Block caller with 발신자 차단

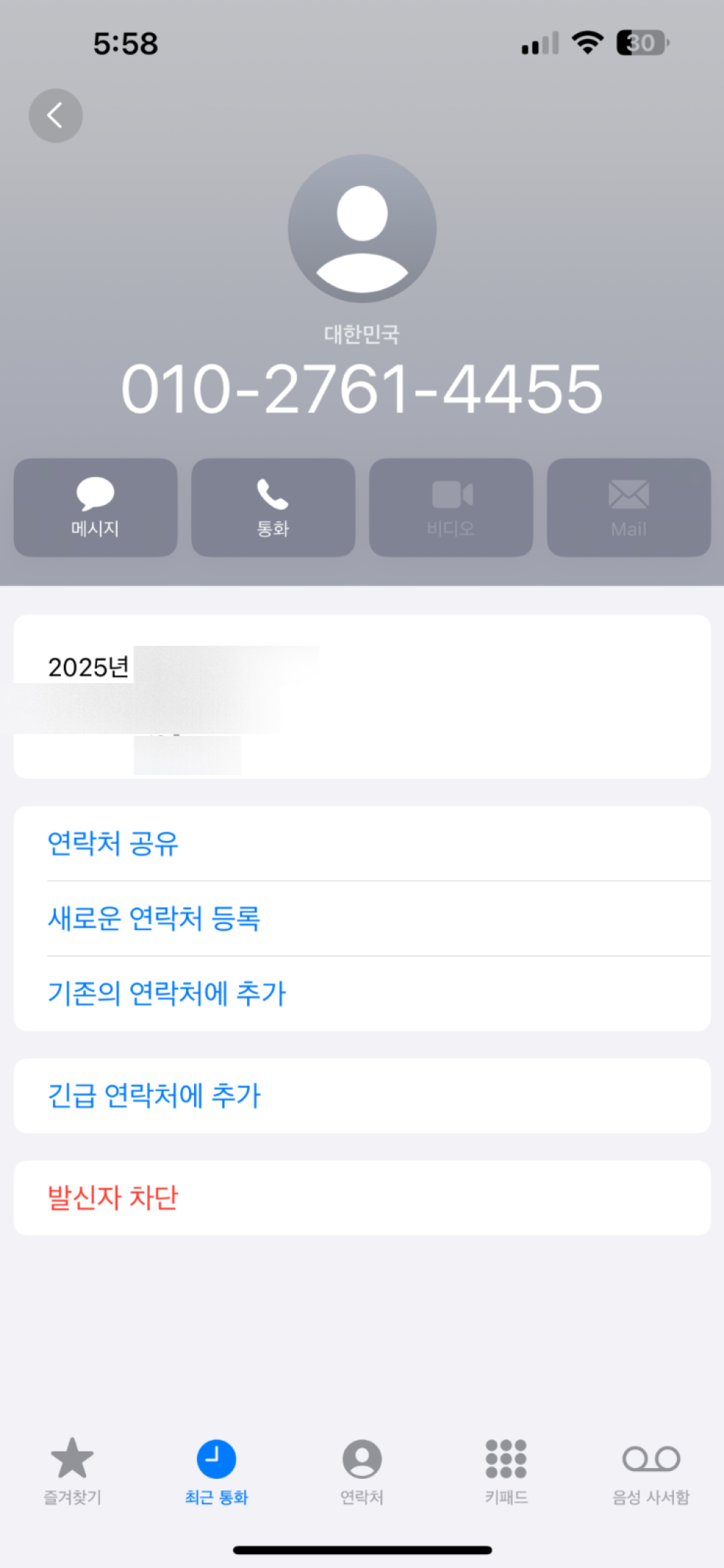112,1198
